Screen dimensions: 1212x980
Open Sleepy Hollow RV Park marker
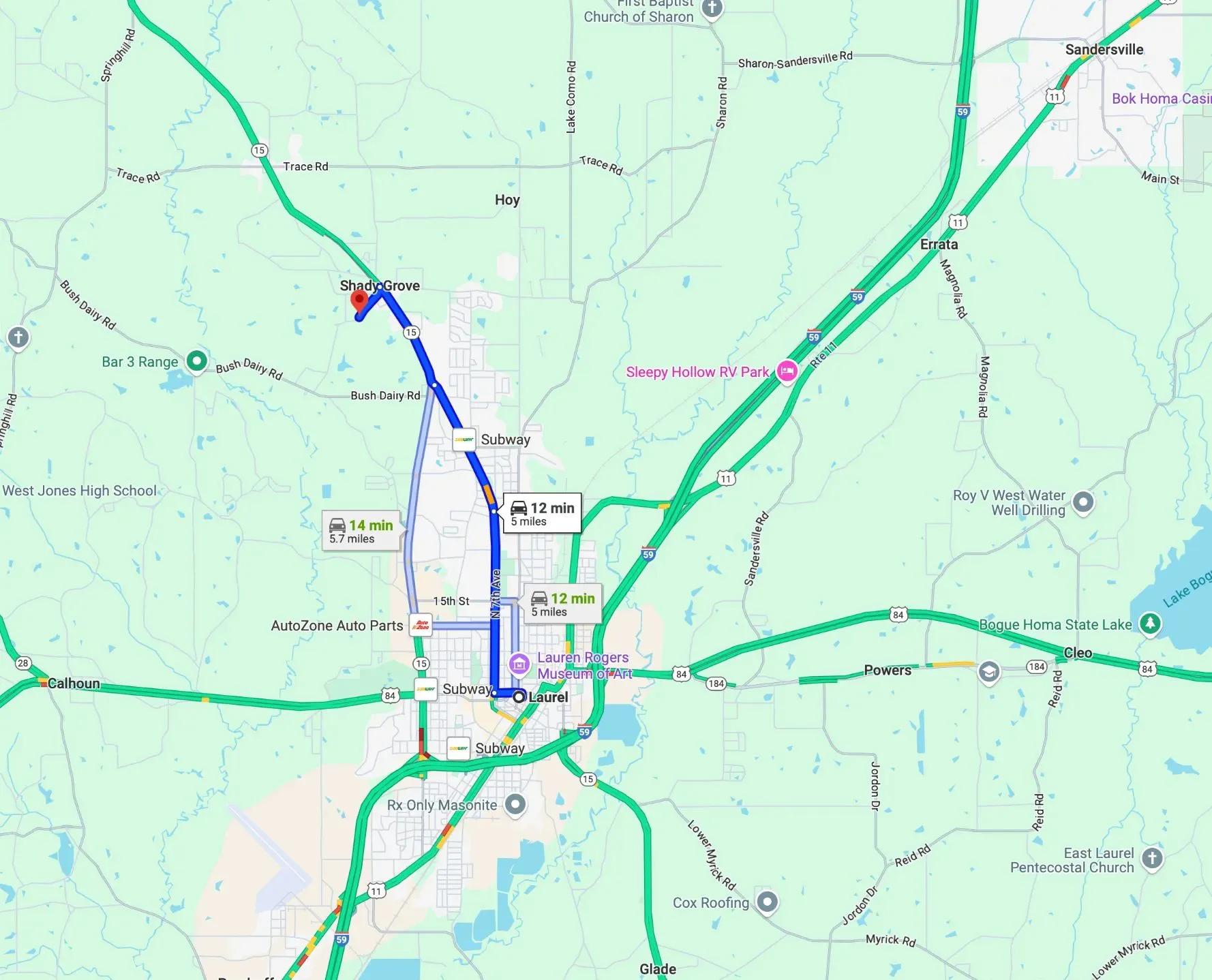tap(787, 372)
